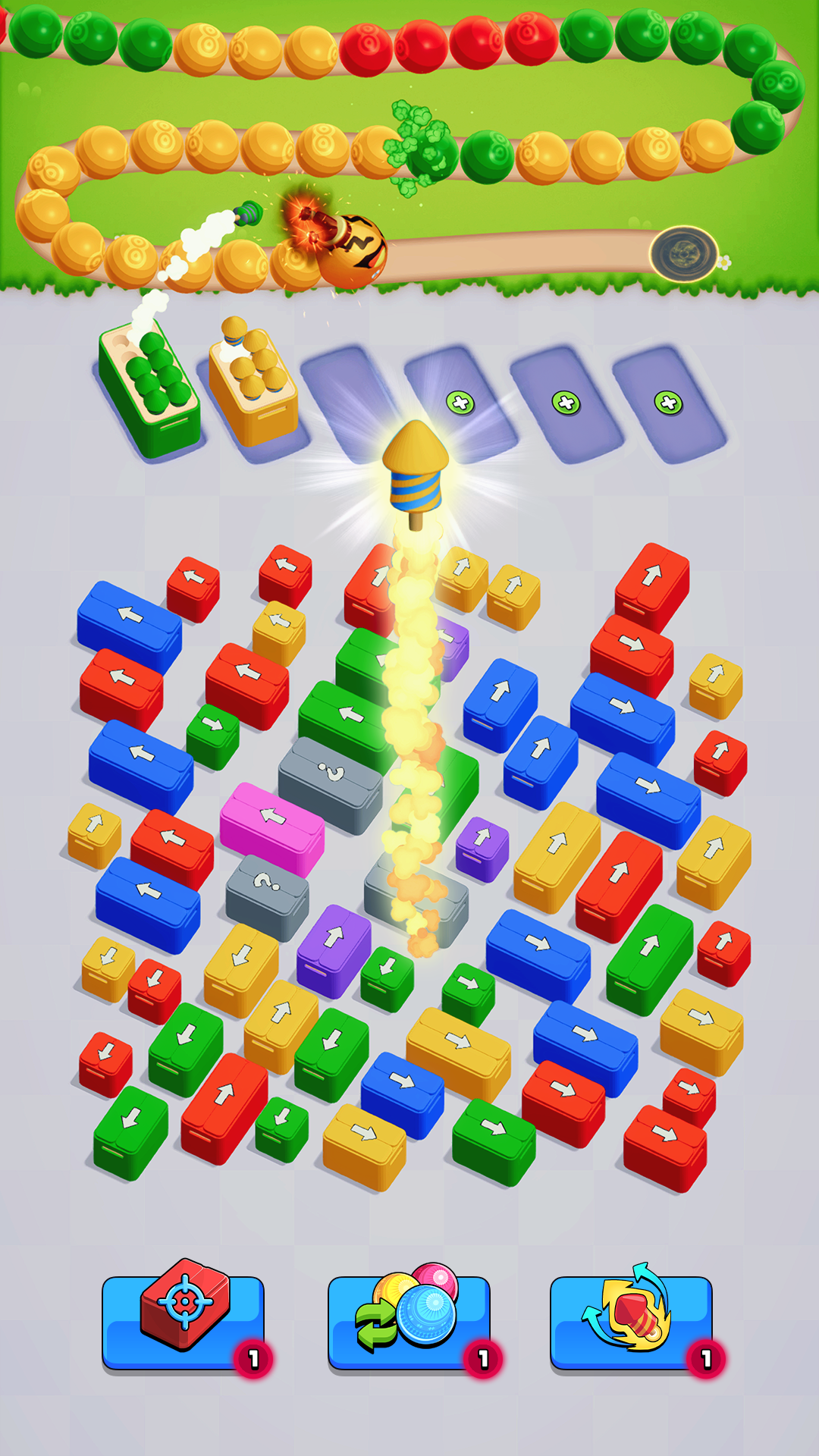Activate the ball color swap booster
Screen dimensions: 819x1456
(x=409, y=1320)
